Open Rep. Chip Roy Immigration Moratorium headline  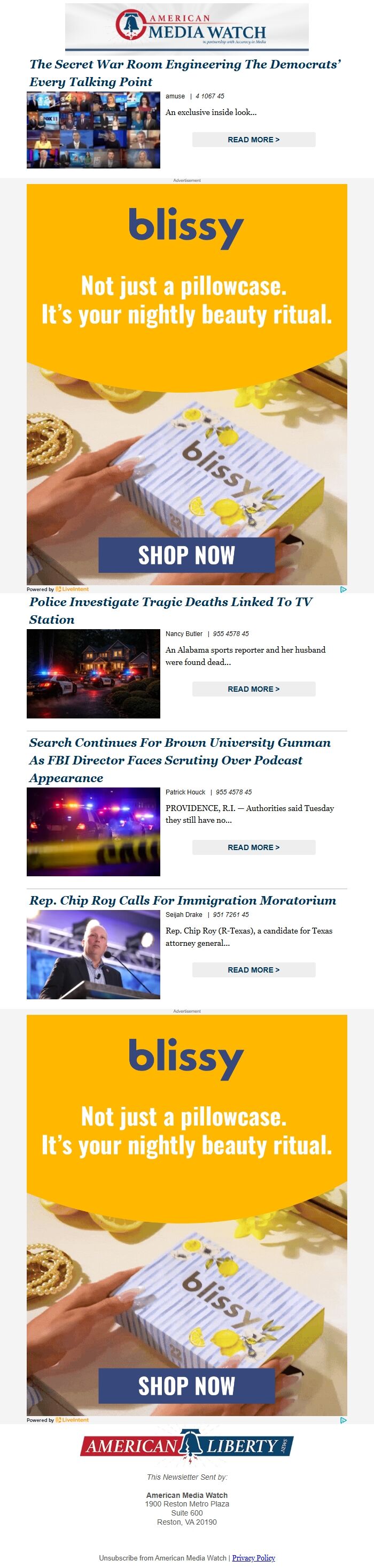182,900
